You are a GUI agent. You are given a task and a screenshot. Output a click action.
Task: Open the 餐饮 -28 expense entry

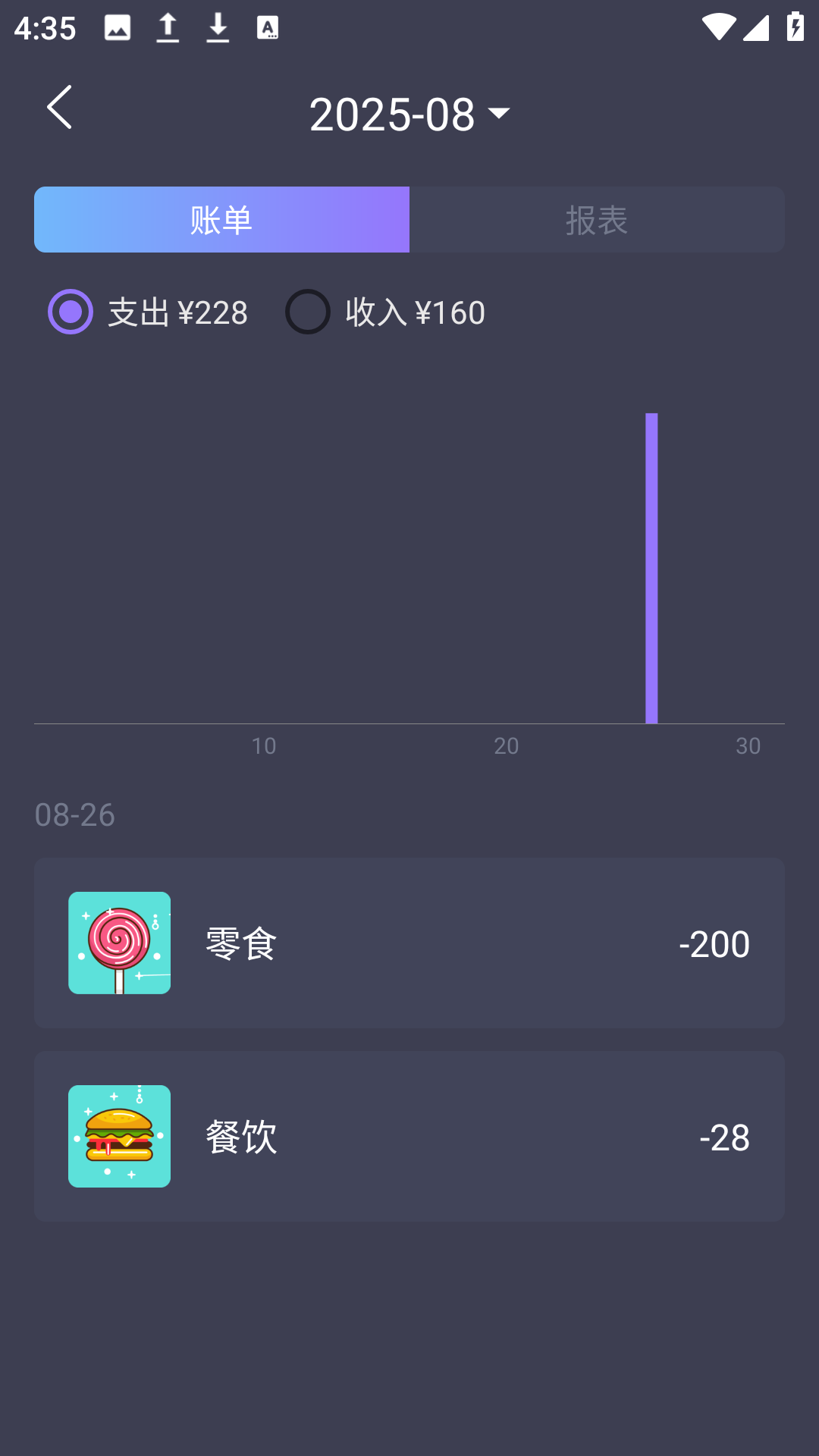[x=409, y=1136]
